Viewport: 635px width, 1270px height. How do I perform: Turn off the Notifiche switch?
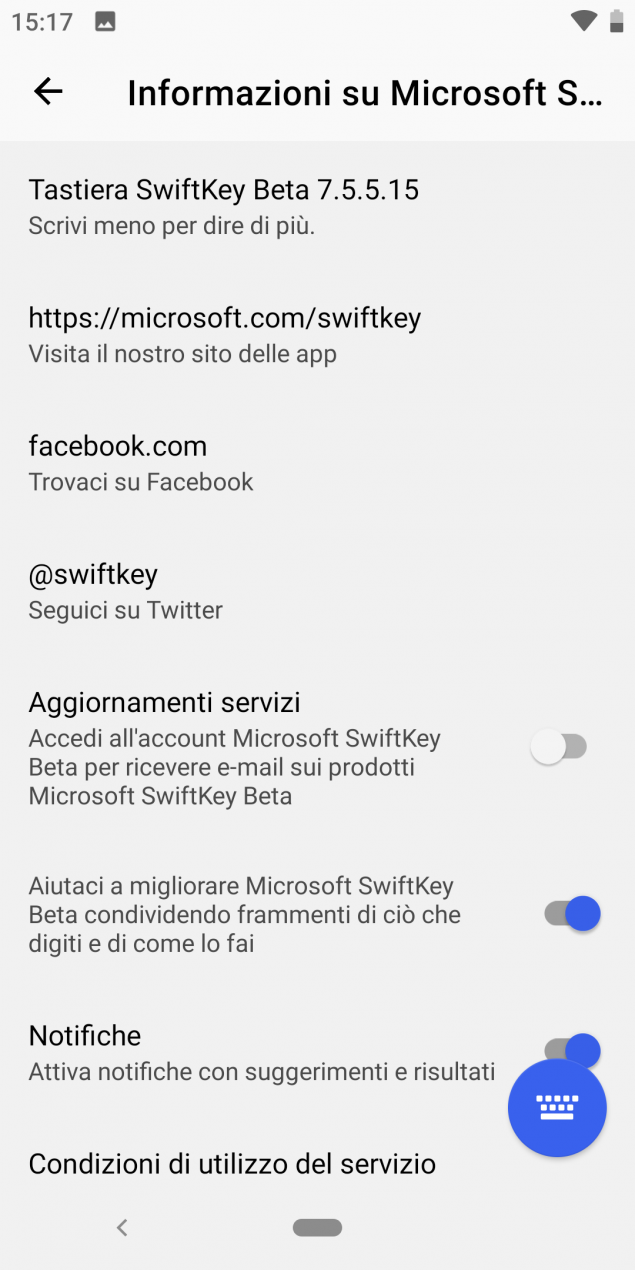[x=572, y=1050]
